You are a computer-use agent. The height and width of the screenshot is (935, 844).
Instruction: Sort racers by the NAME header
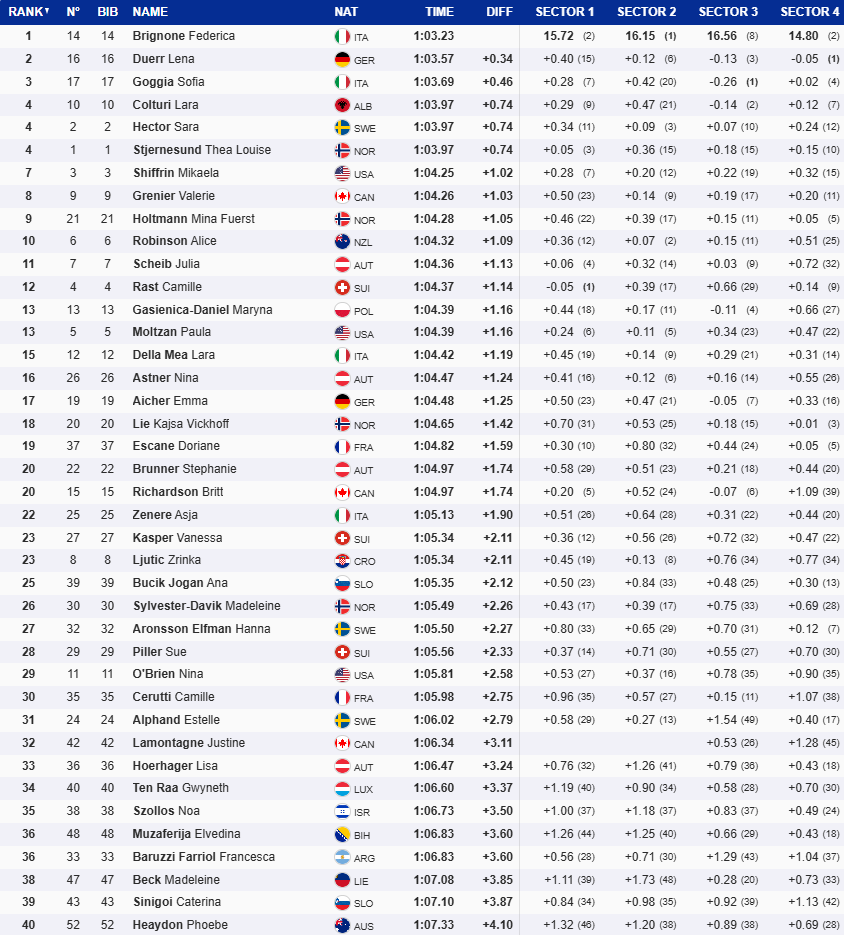(x=150, y=12)
